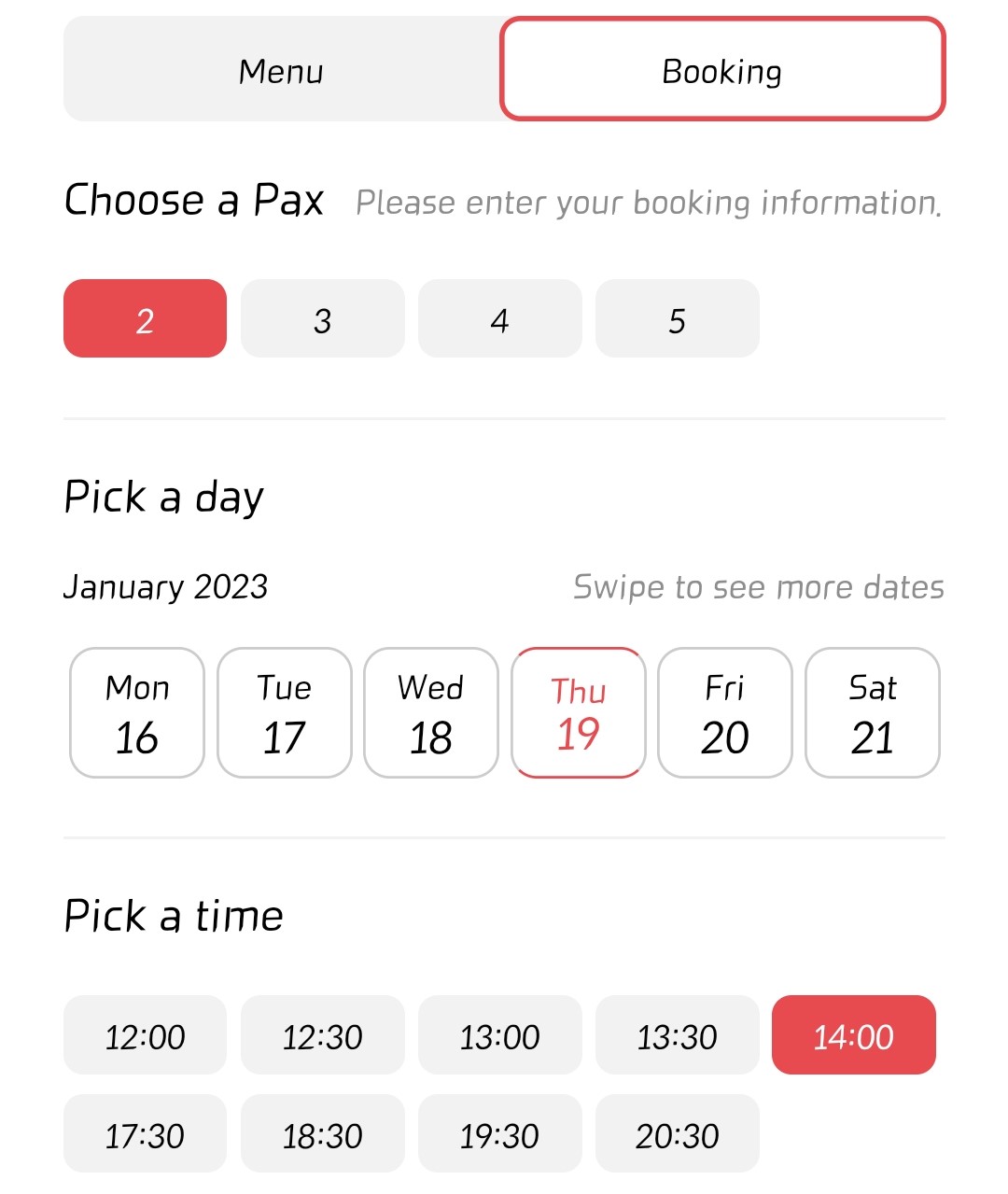
Task: Select 19:30 as booking time
Action: tap(499, 1134)
